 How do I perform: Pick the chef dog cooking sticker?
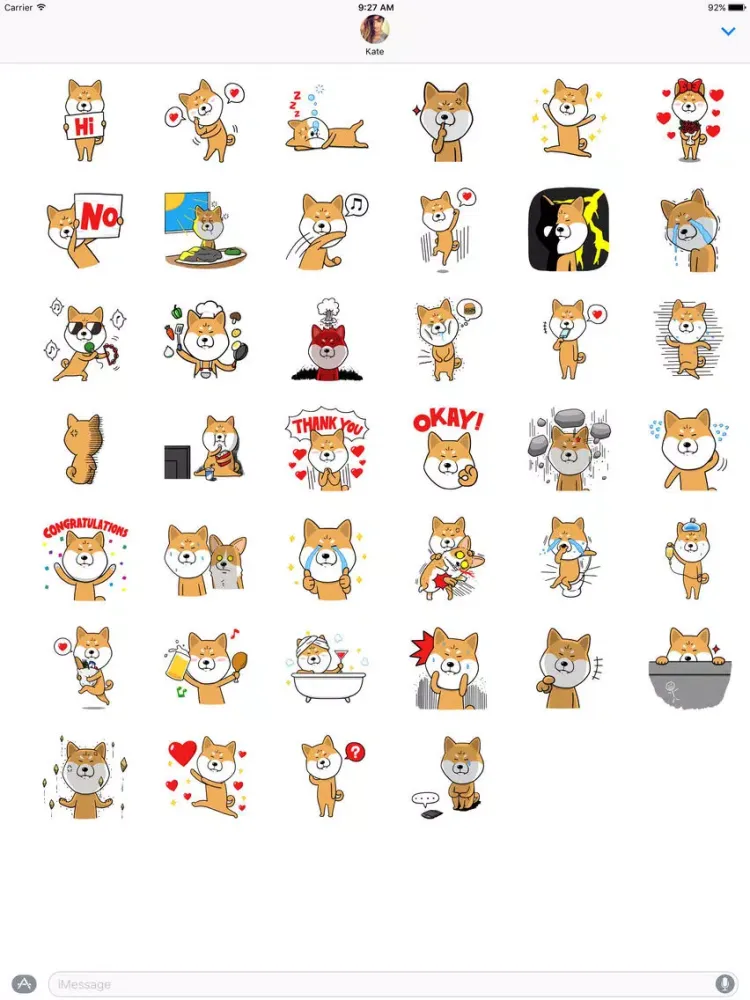pyautogui.click(x=205, y=340)
